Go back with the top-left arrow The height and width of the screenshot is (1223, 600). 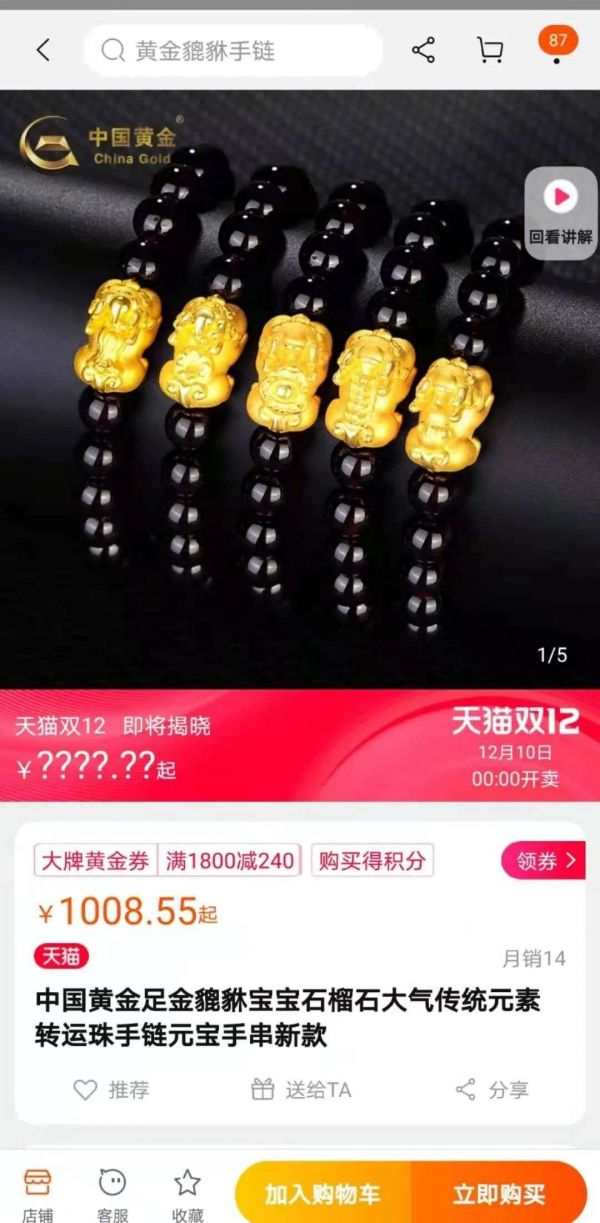tap(42, 51)
